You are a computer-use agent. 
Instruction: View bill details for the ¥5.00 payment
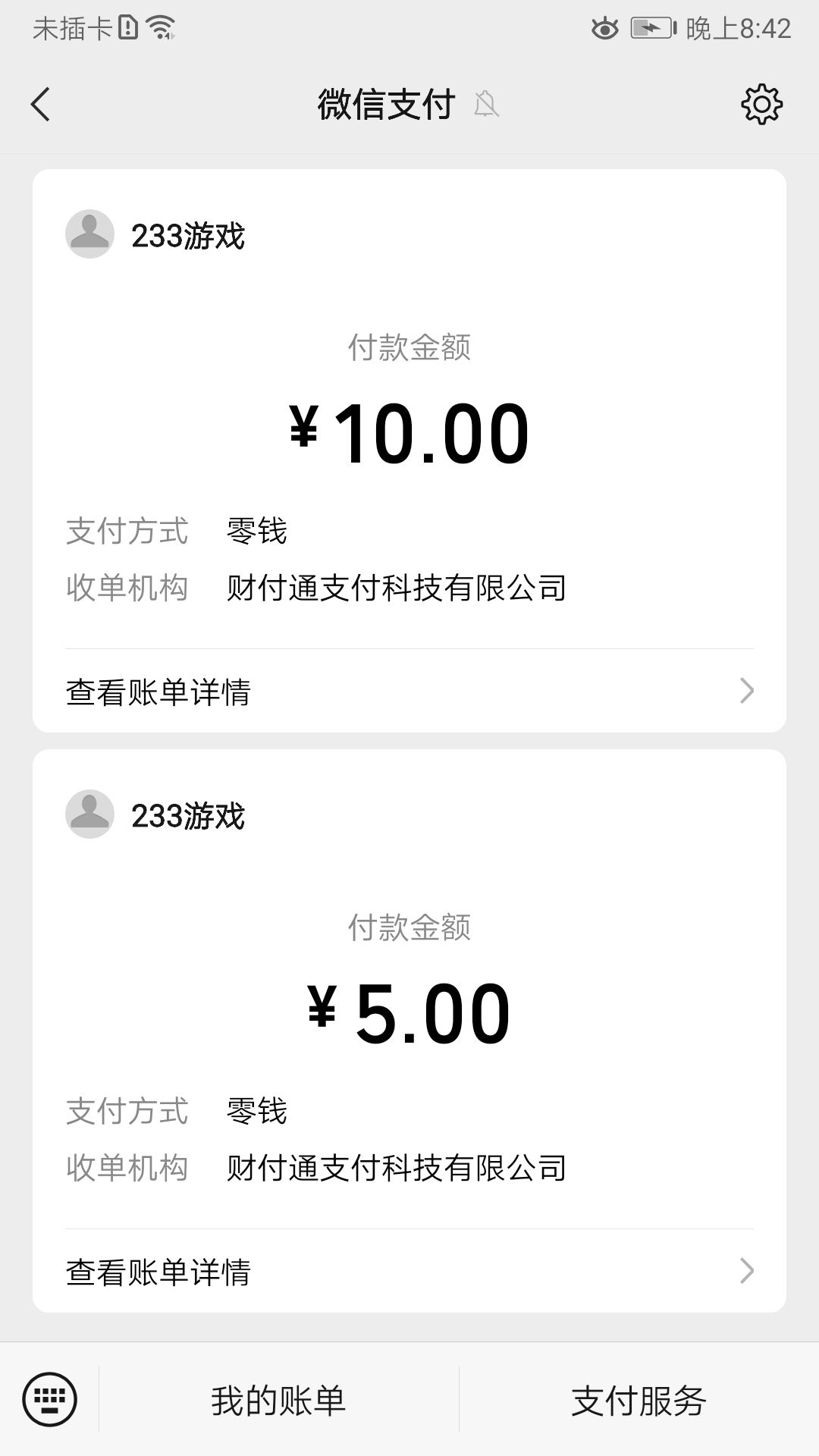409,1272
